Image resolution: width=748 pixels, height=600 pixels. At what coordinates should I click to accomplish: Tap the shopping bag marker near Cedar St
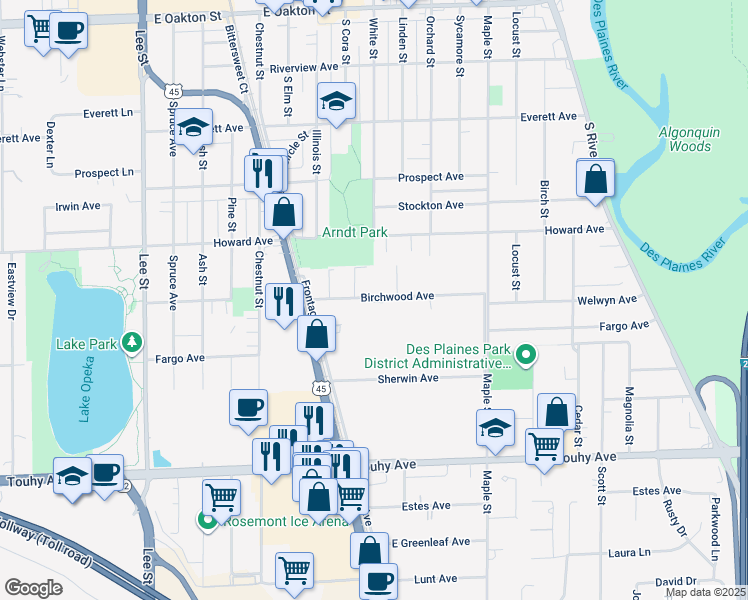click(556, 412)
